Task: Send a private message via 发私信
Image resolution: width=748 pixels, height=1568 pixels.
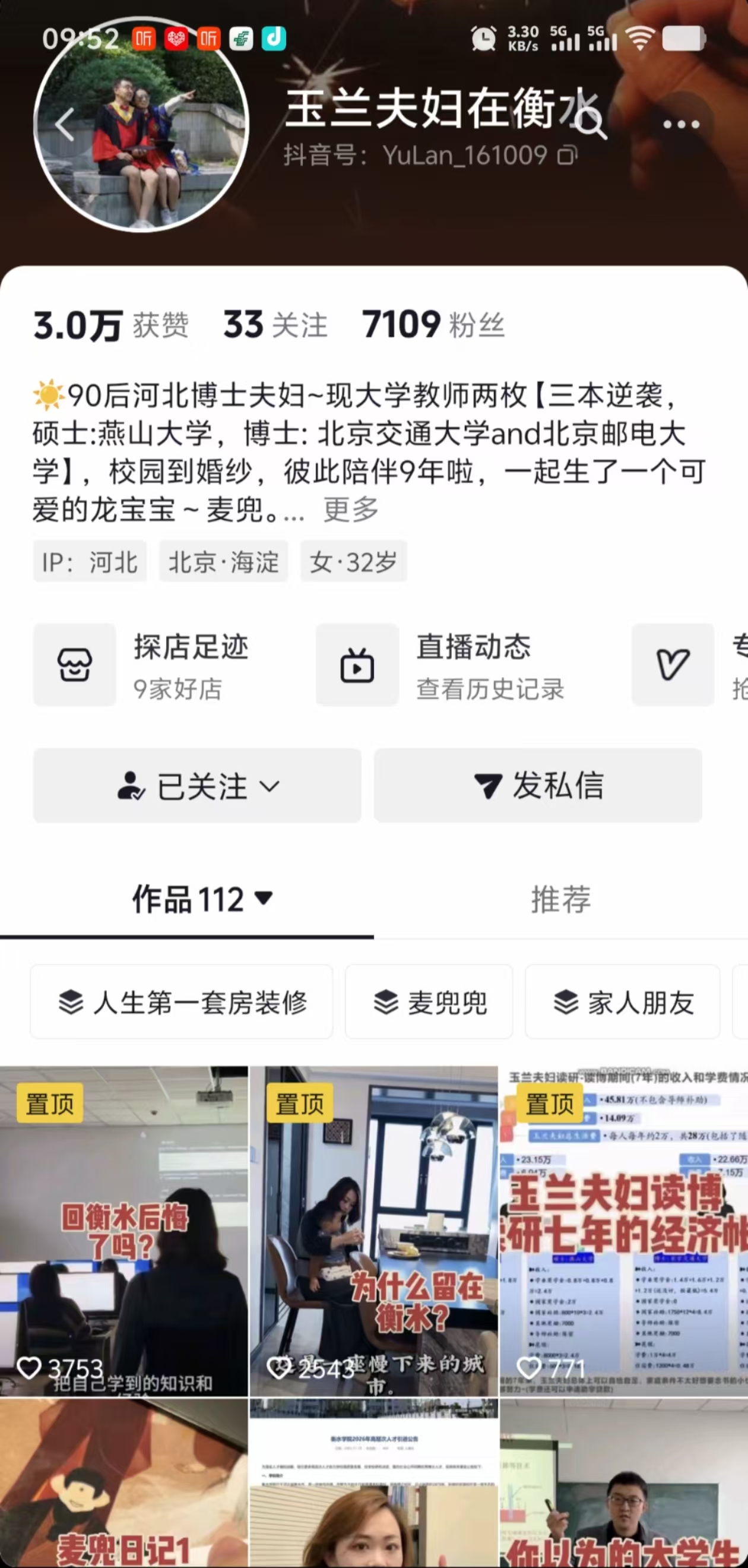Action: 538,786
